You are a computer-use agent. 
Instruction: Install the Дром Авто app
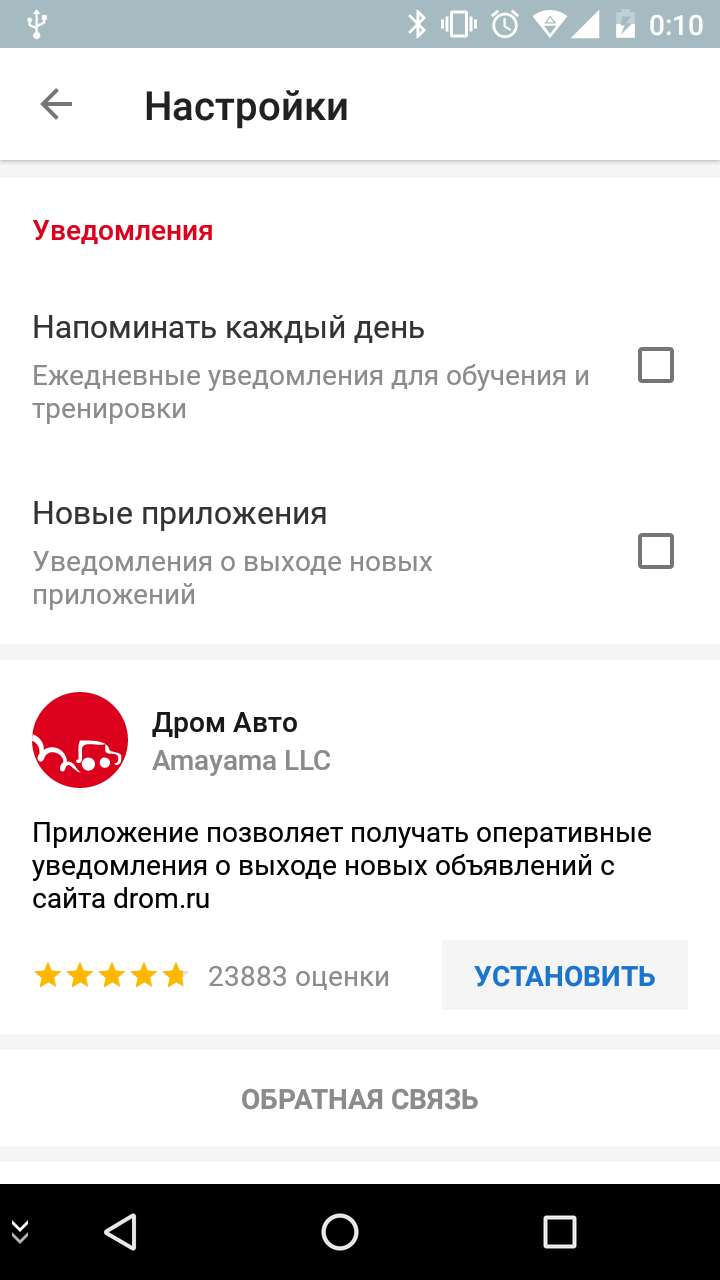click(x=565, y=975)
